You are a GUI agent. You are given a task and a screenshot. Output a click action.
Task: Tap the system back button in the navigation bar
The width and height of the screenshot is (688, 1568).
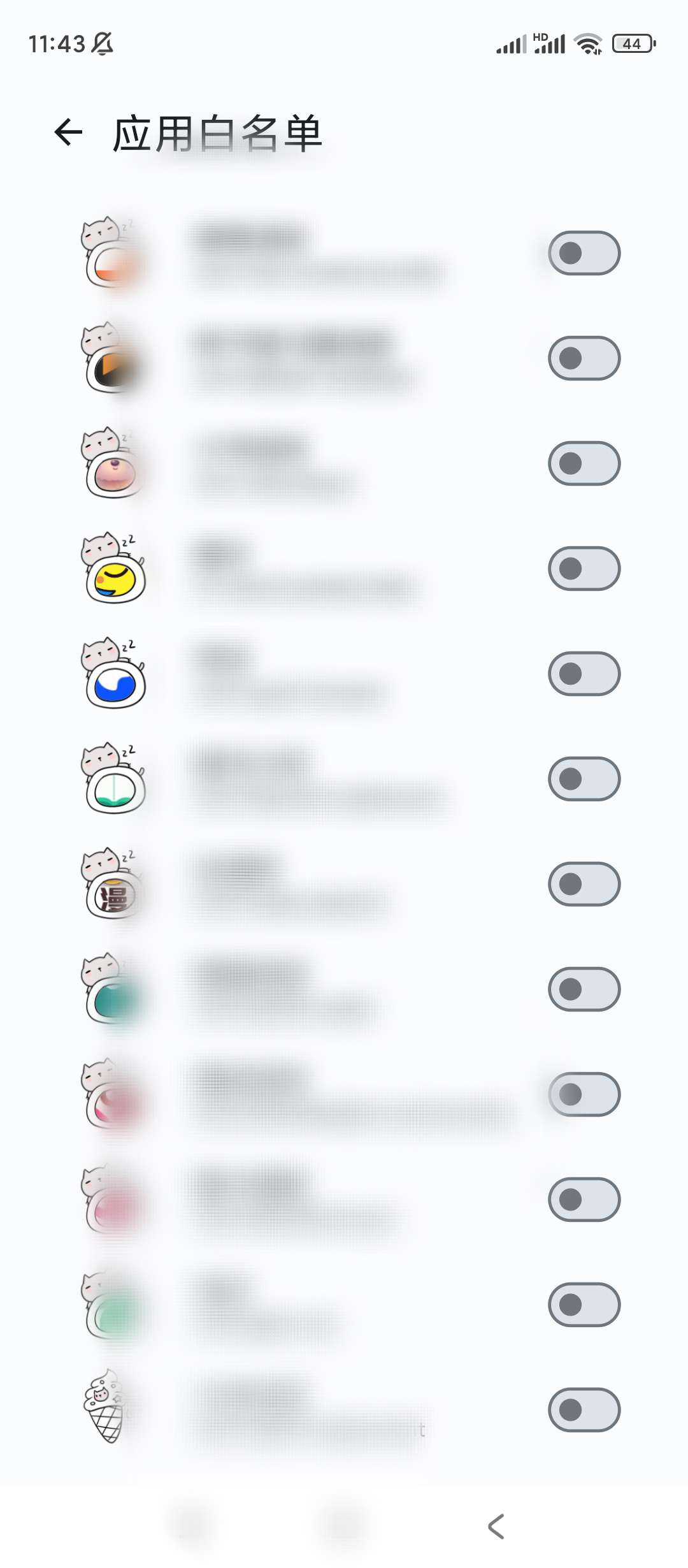click(x=496, y=1527)
